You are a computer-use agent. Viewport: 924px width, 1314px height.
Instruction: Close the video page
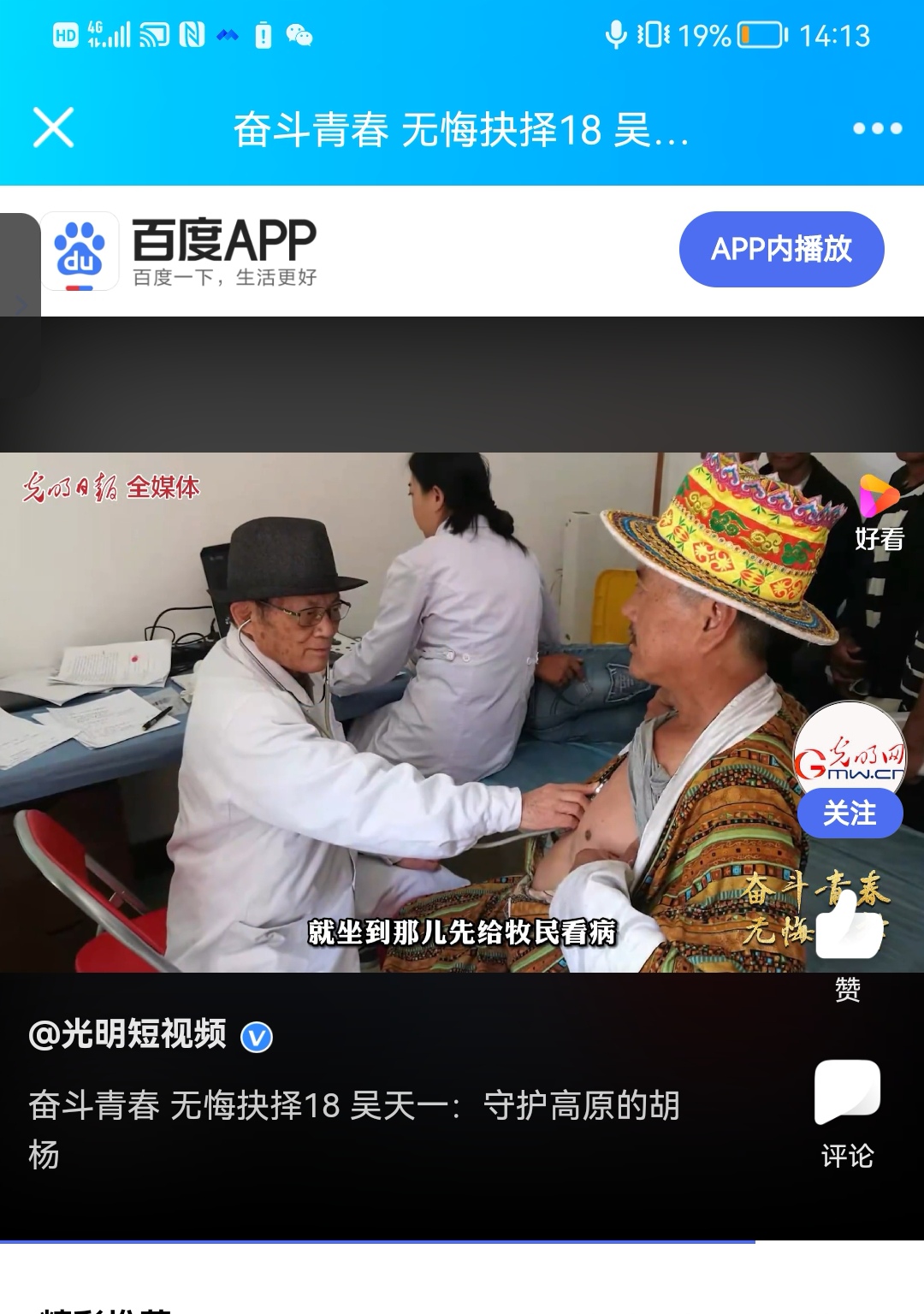[x=53, y=128]
